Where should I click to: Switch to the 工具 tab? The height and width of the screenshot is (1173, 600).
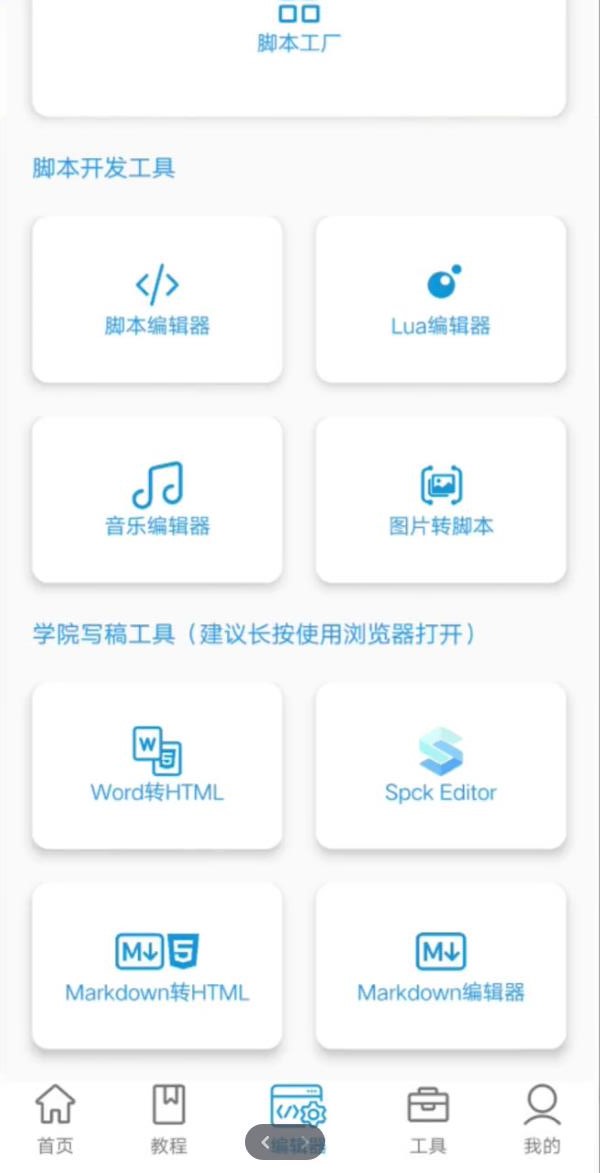(428, 1118)
